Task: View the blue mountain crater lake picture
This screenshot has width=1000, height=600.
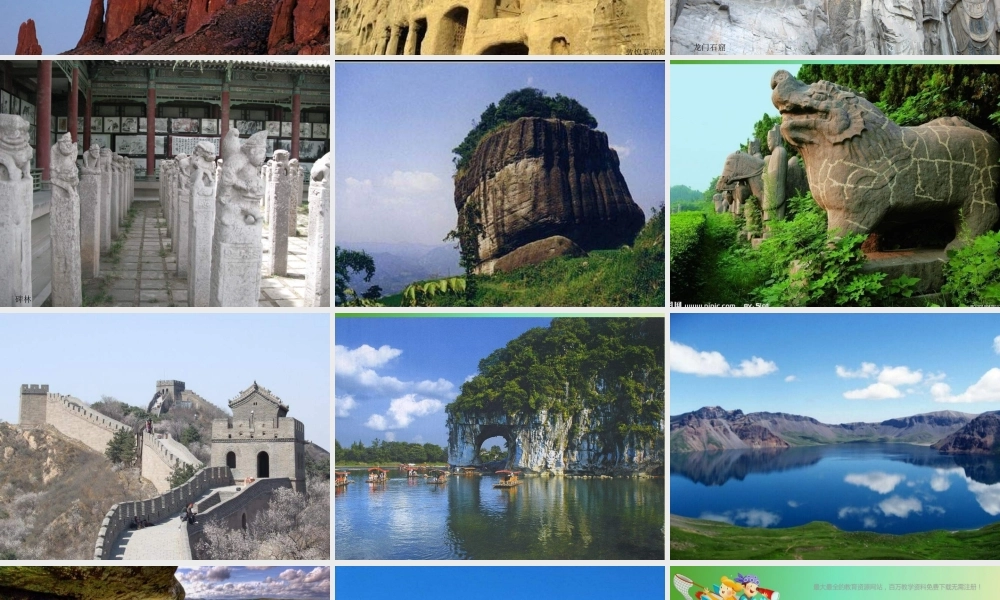Action: point(835,437)
